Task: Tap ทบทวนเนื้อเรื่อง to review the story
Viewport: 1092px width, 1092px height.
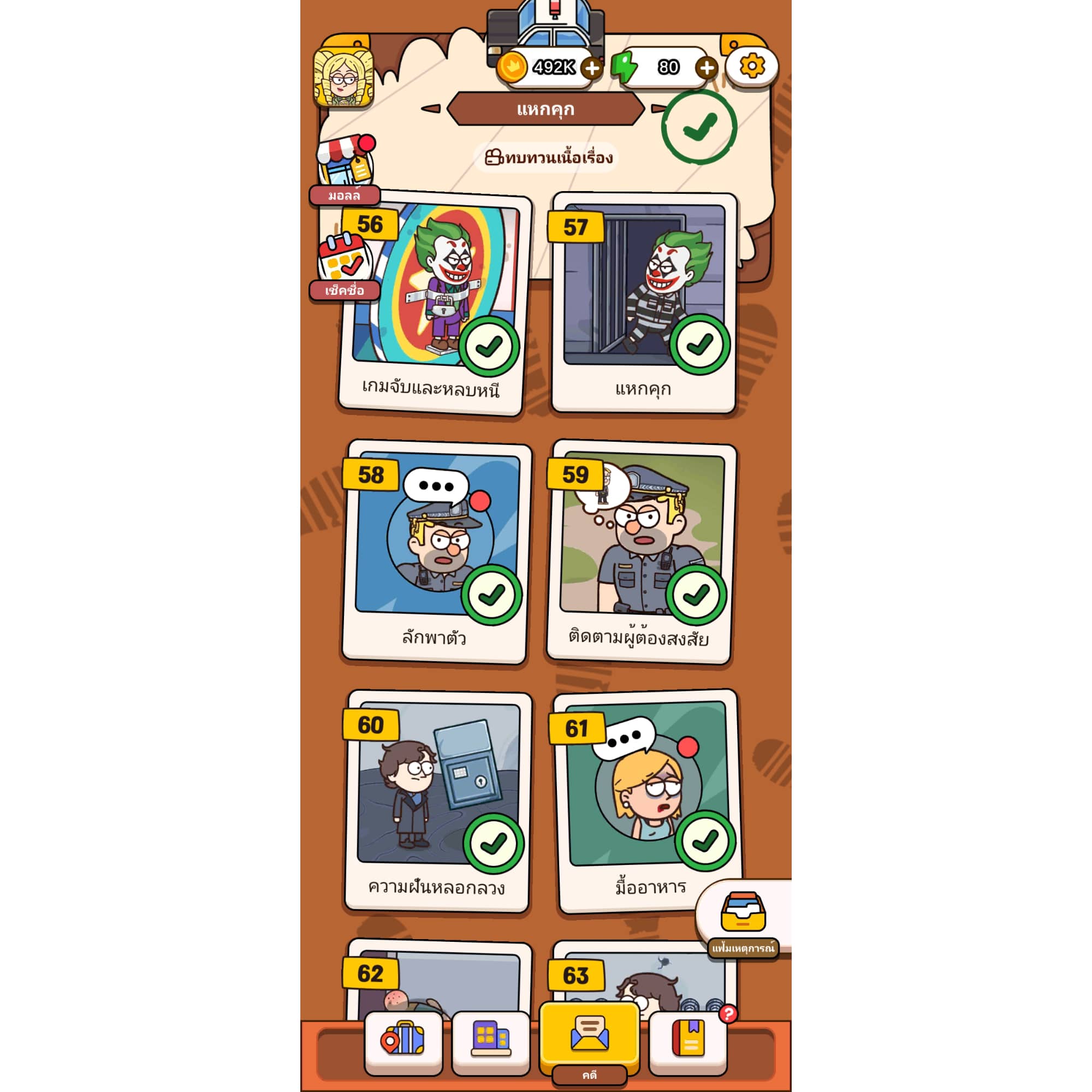Action: (x=546, y=157)
